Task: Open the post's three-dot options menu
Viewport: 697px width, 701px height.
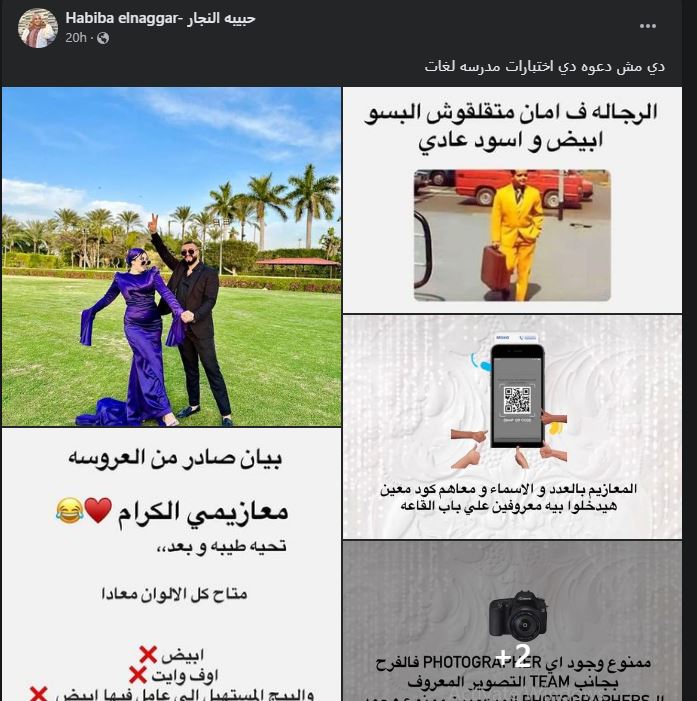Action: tap(648, 27)
